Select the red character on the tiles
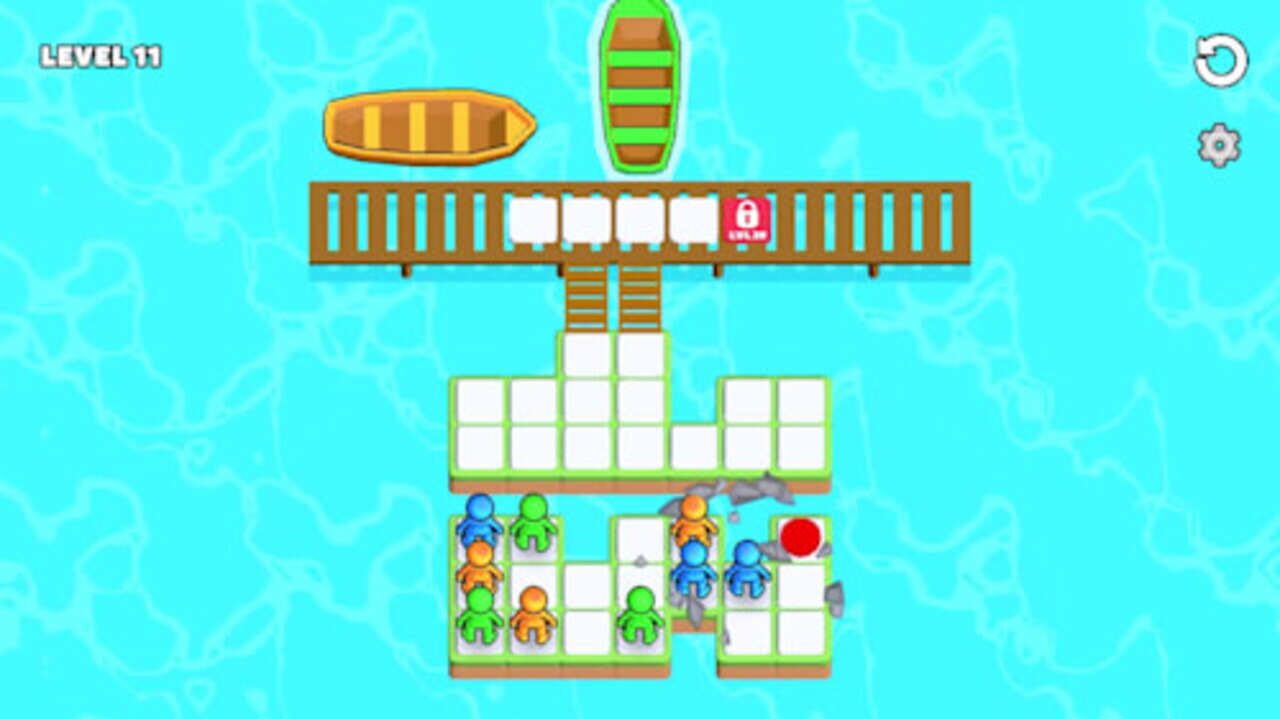Image resolution: width=1280 pixels, height=719 pixels. click(x=800, y=538)
